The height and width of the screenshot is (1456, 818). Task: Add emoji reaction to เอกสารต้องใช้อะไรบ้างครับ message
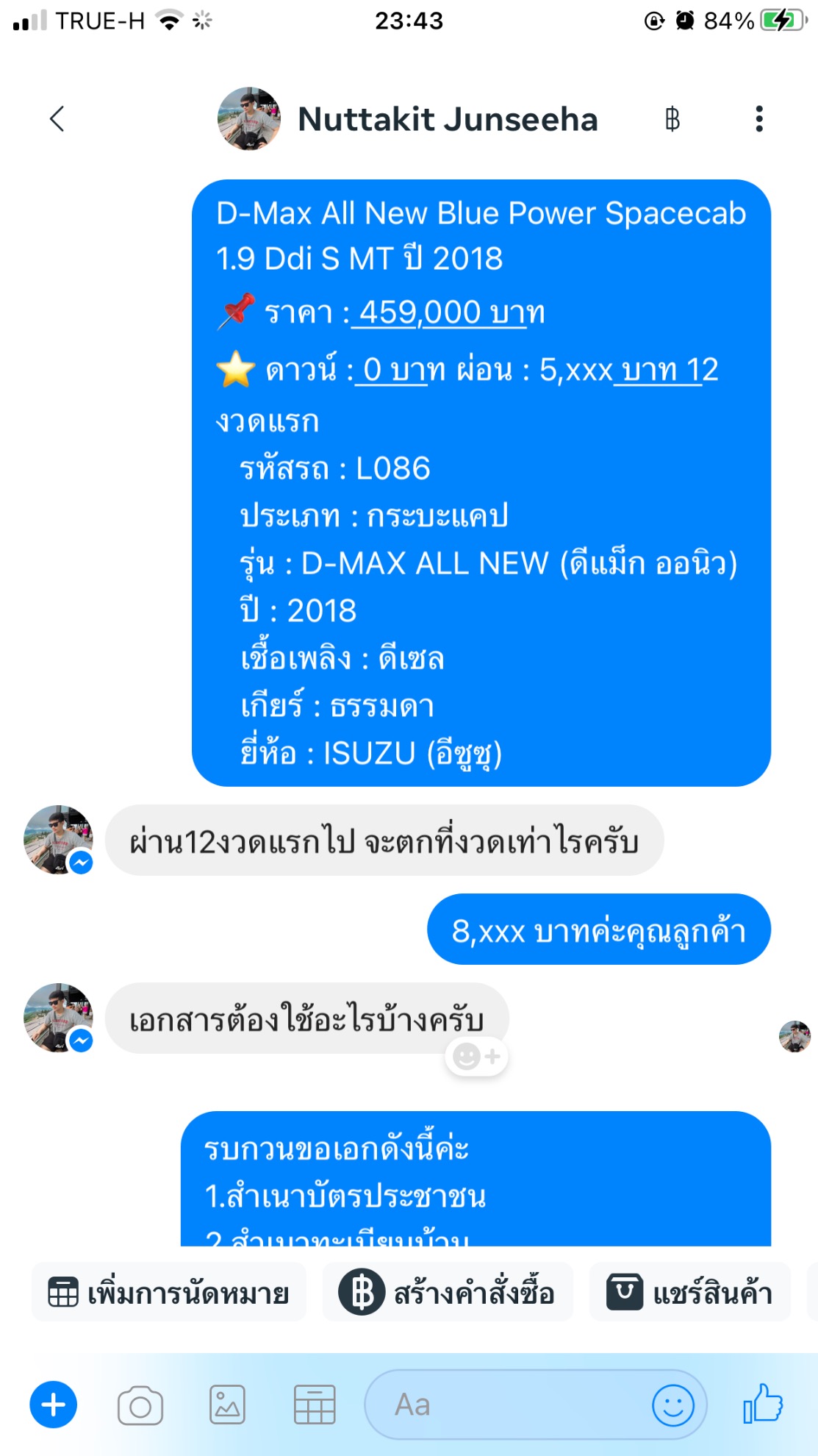point(476,1057)
